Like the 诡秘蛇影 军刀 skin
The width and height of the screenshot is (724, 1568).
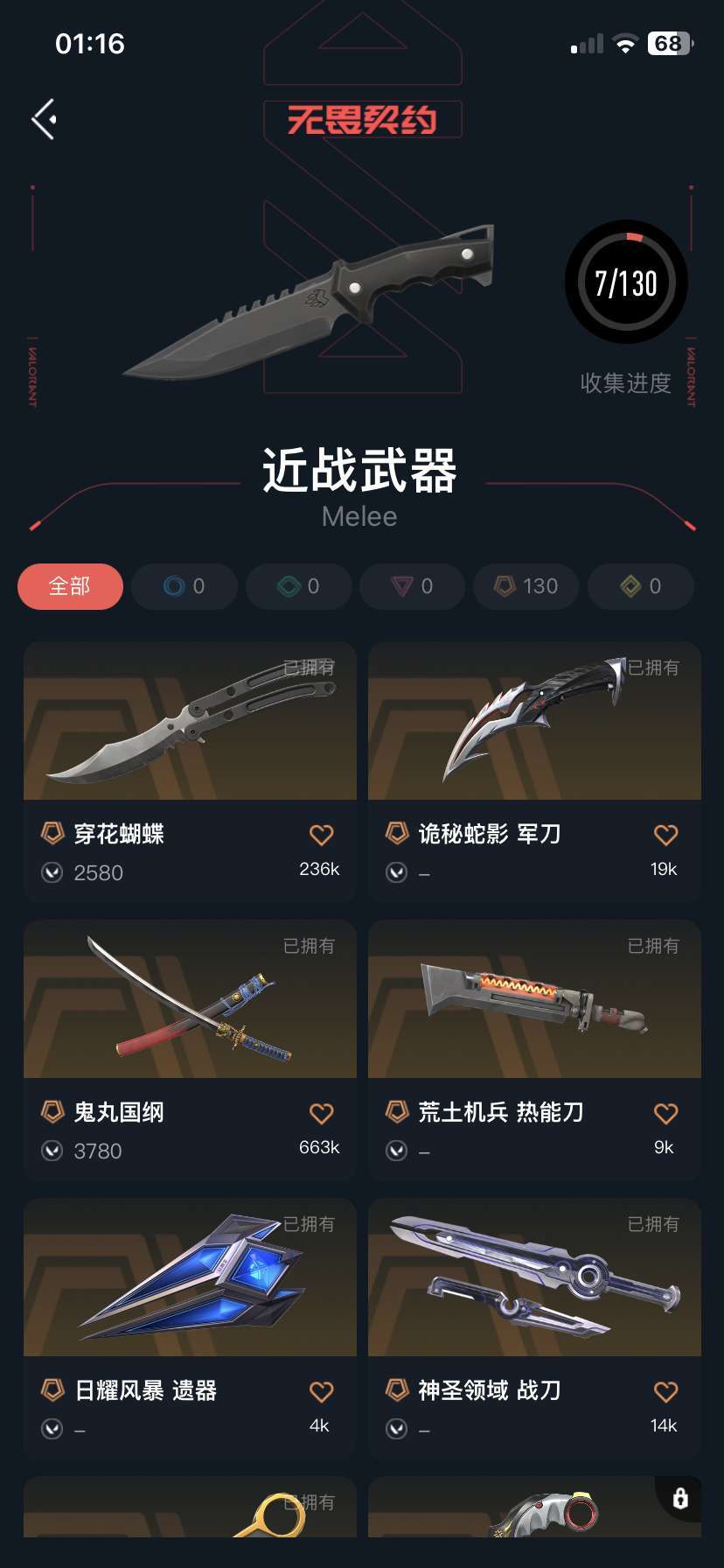pos(666,835)
